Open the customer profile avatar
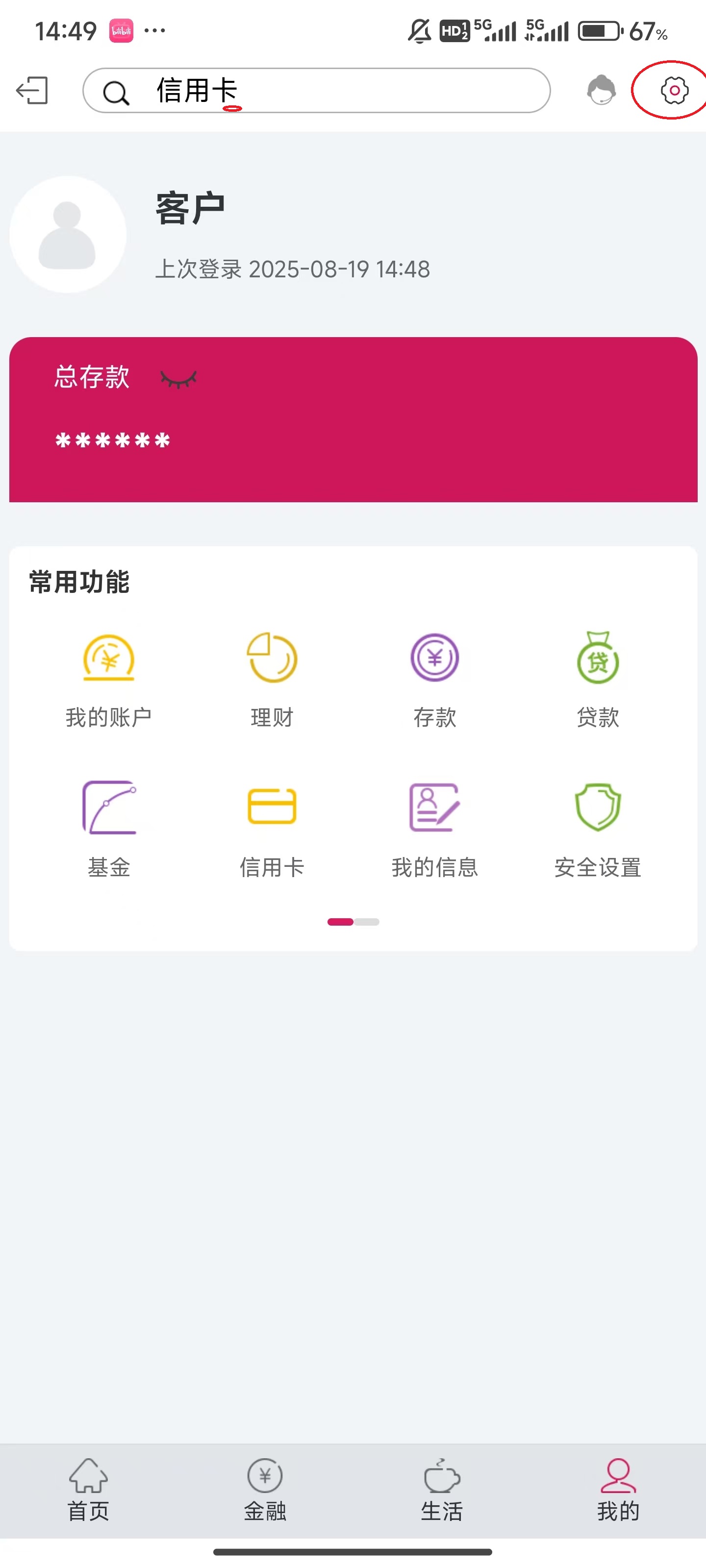The image size is (706, 1568). (68, 235)
